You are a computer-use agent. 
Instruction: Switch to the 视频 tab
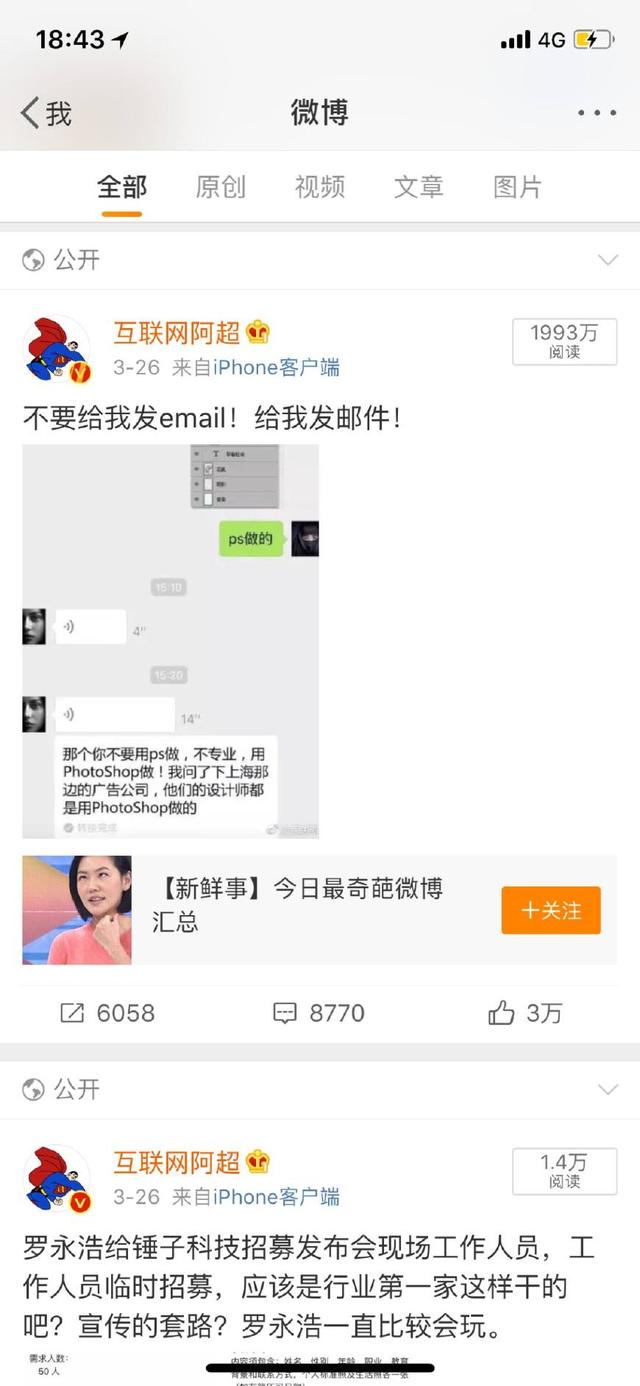point(319,187)
